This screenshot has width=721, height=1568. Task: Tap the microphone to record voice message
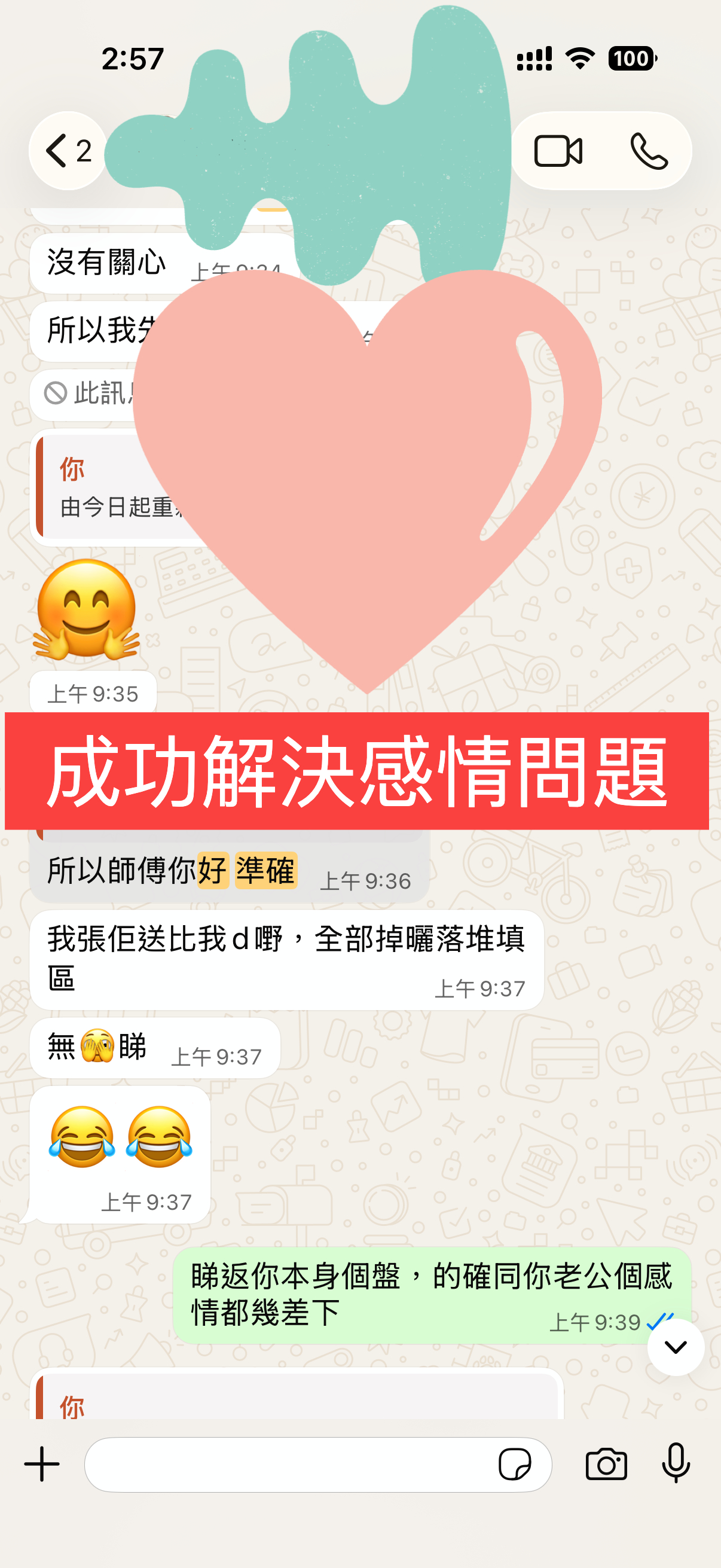pos(676,1463)
